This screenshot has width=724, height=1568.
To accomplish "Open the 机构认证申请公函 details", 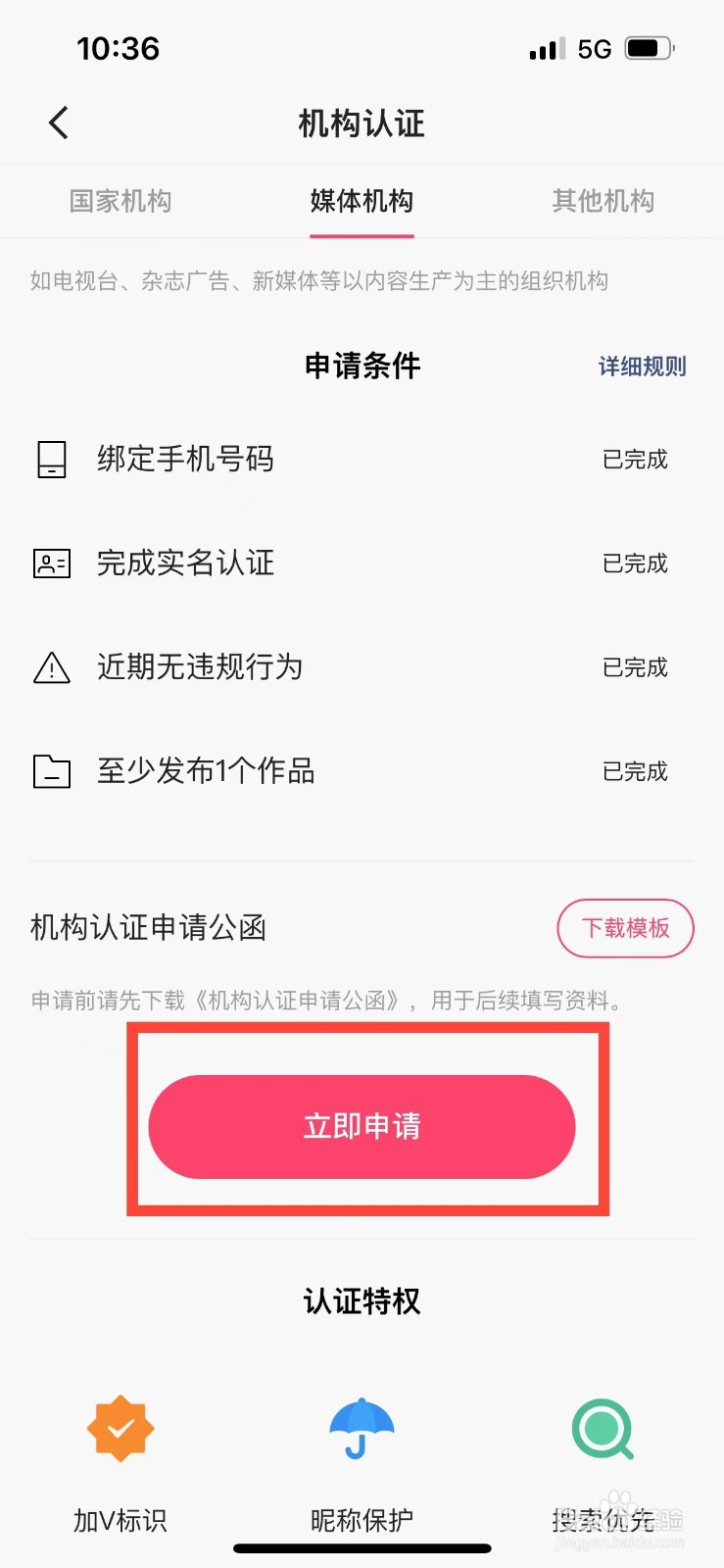I will 147,928.
